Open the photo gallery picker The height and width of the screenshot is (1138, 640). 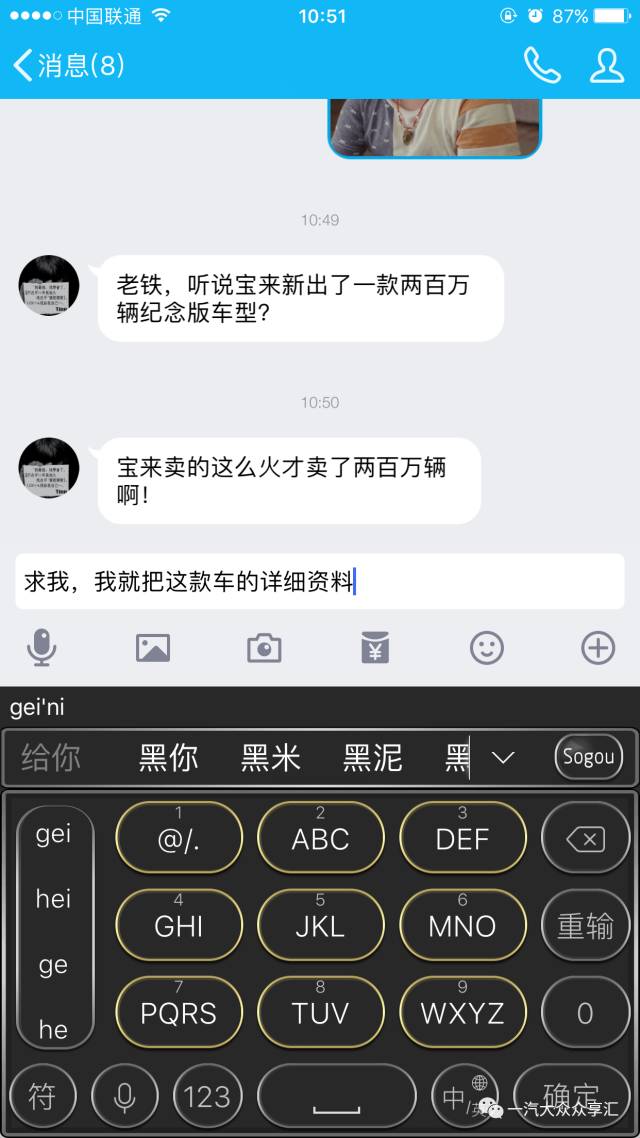pyautogui.click(x=152, y=648)
